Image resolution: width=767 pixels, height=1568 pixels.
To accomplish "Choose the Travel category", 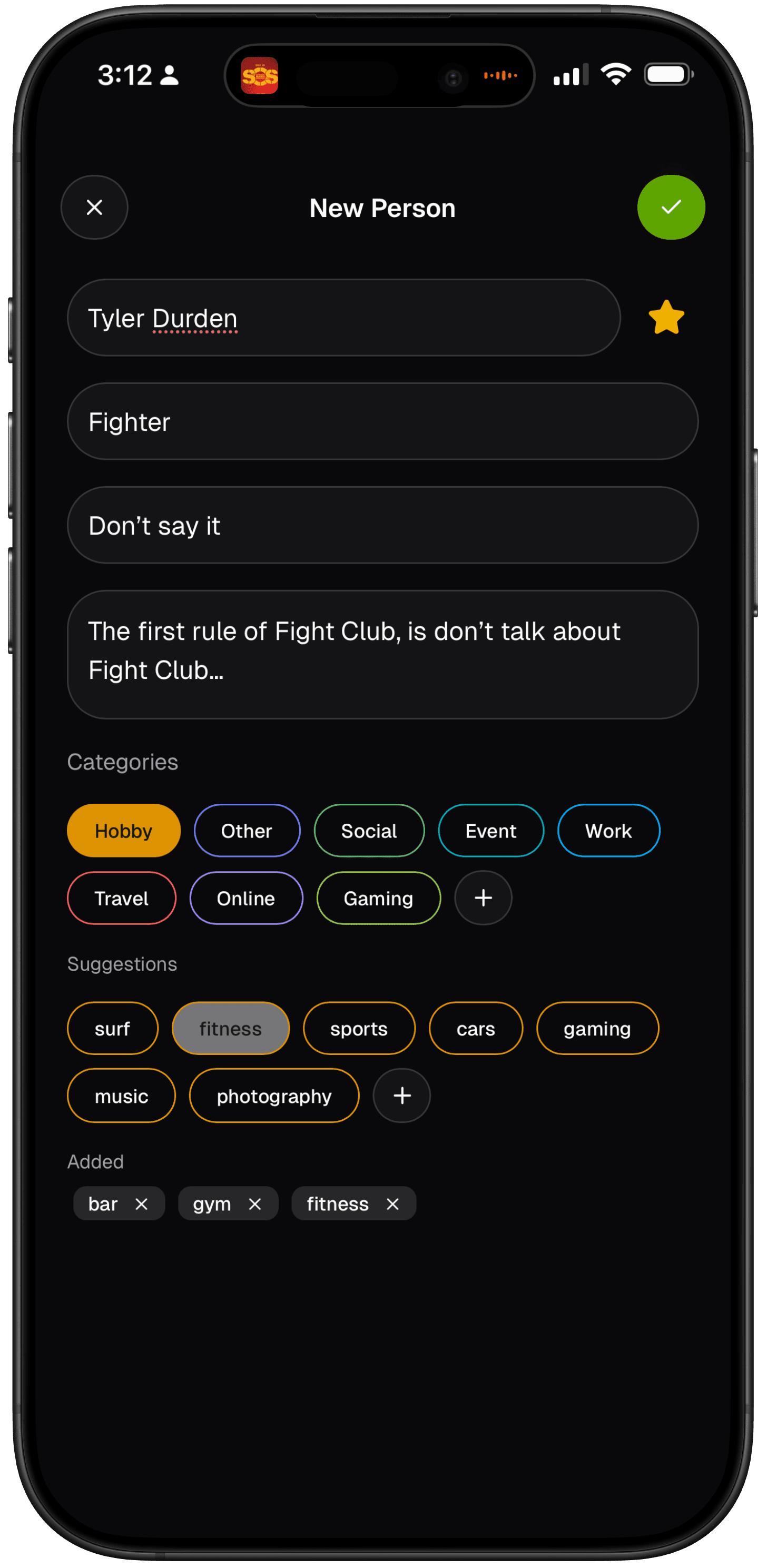I will (x=121, y=898).
